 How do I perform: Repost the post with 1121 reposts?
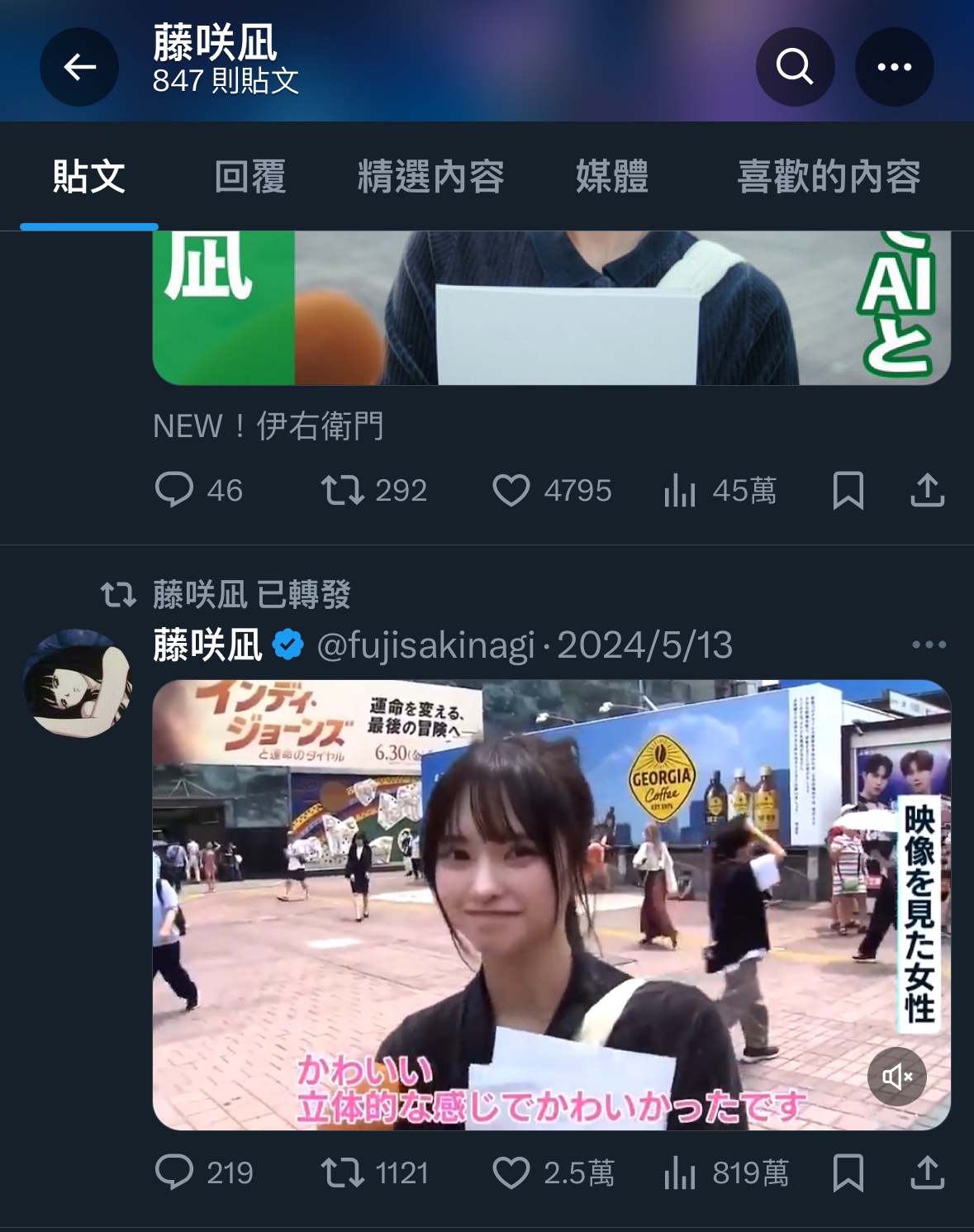(343, 1173)
